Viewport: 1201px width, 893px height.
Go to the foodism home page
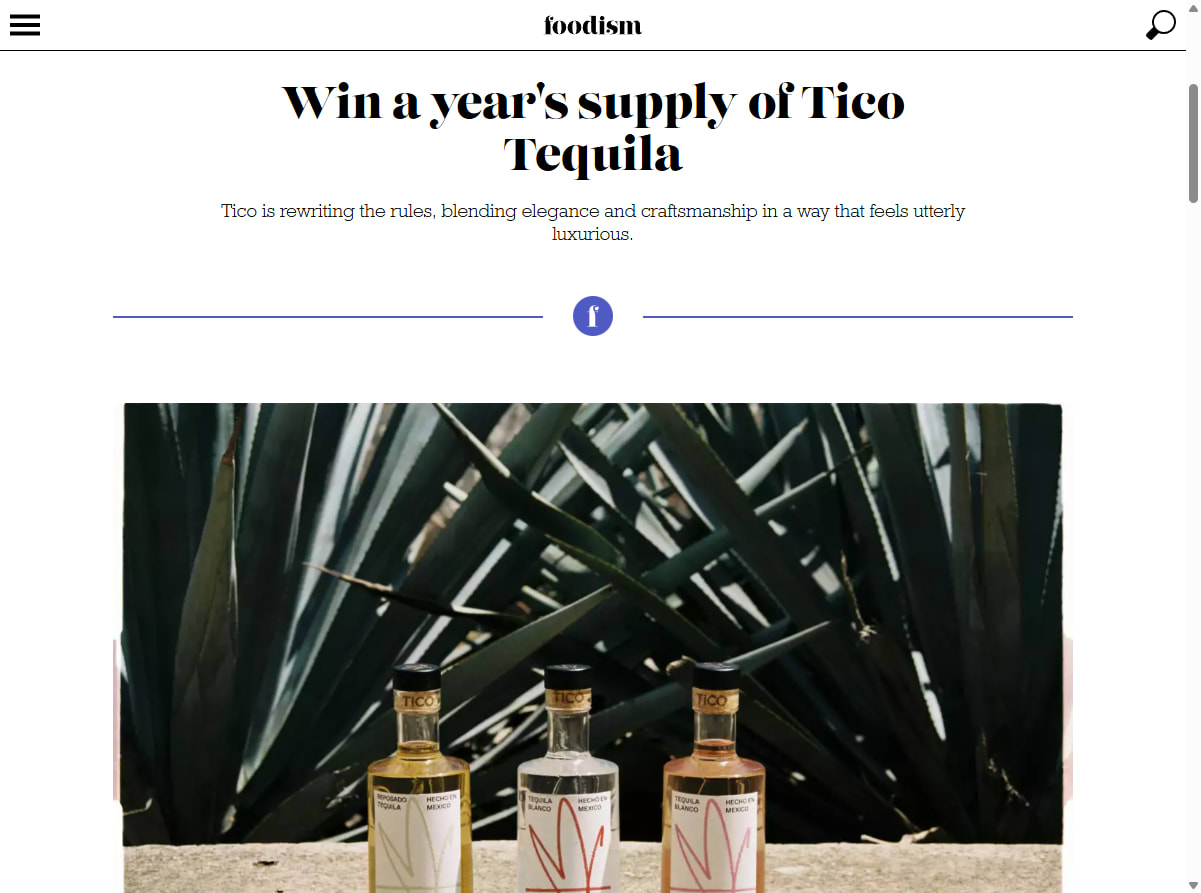(592, 25)
